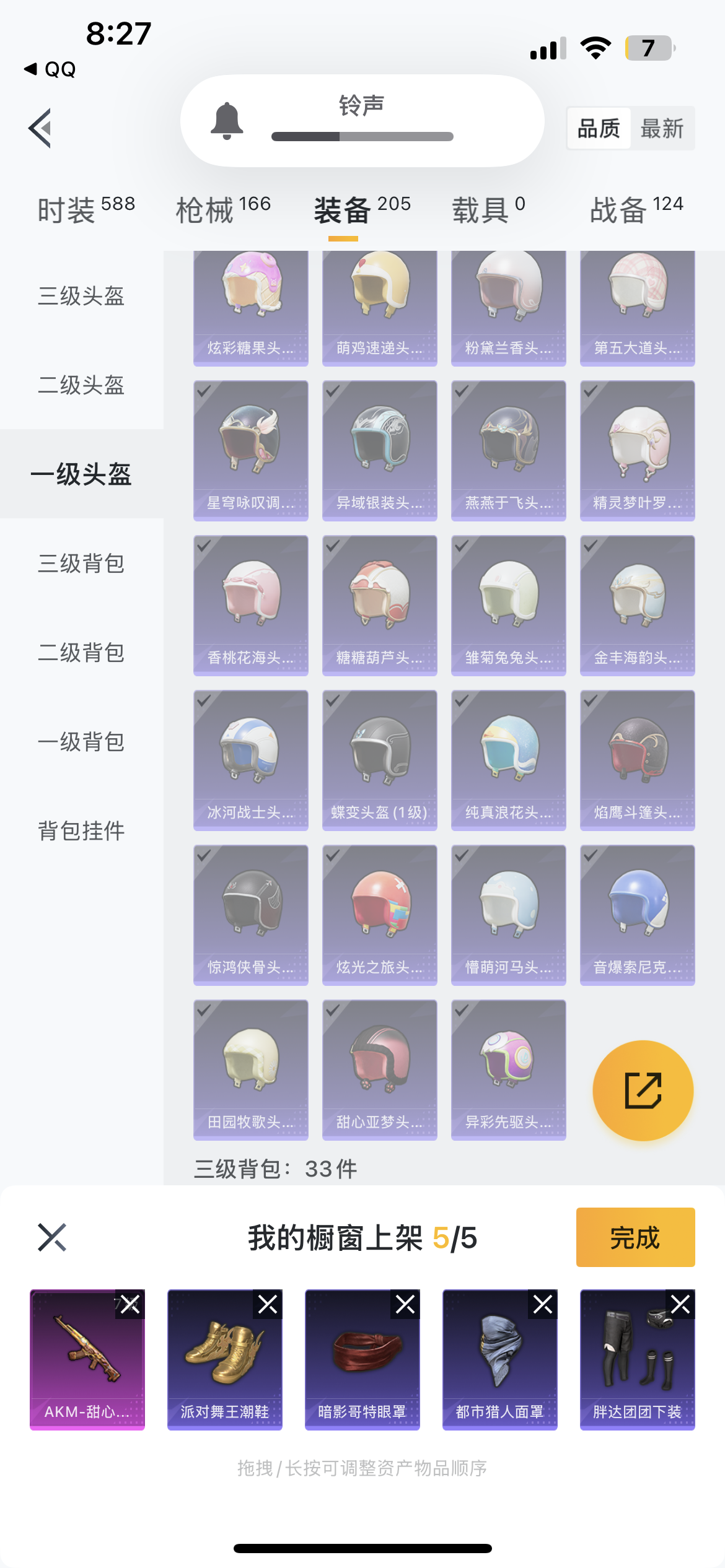Select 三级头盔 in the side list
The image size is (725, 1568).
81,296
